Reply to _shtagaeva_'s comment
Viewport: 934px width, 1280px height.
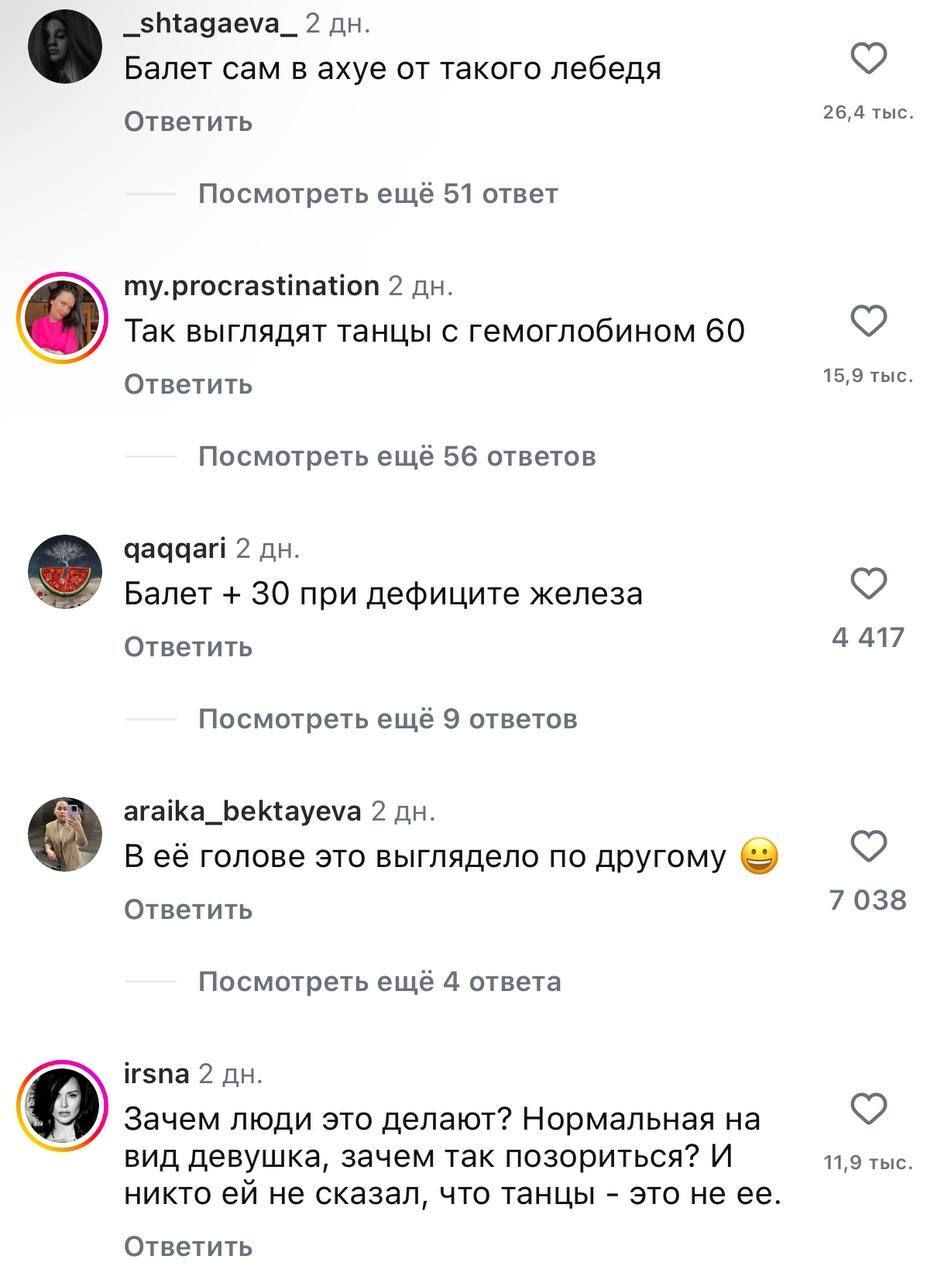coord(188,122)
